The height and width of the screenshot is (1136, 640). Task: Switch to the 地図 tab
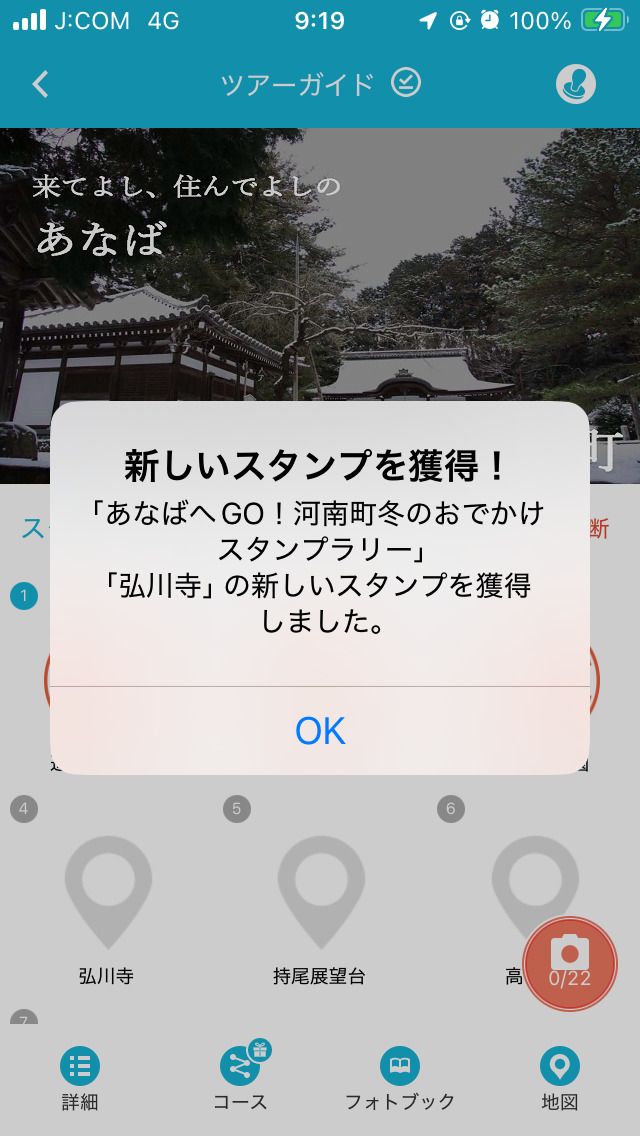560,1079
